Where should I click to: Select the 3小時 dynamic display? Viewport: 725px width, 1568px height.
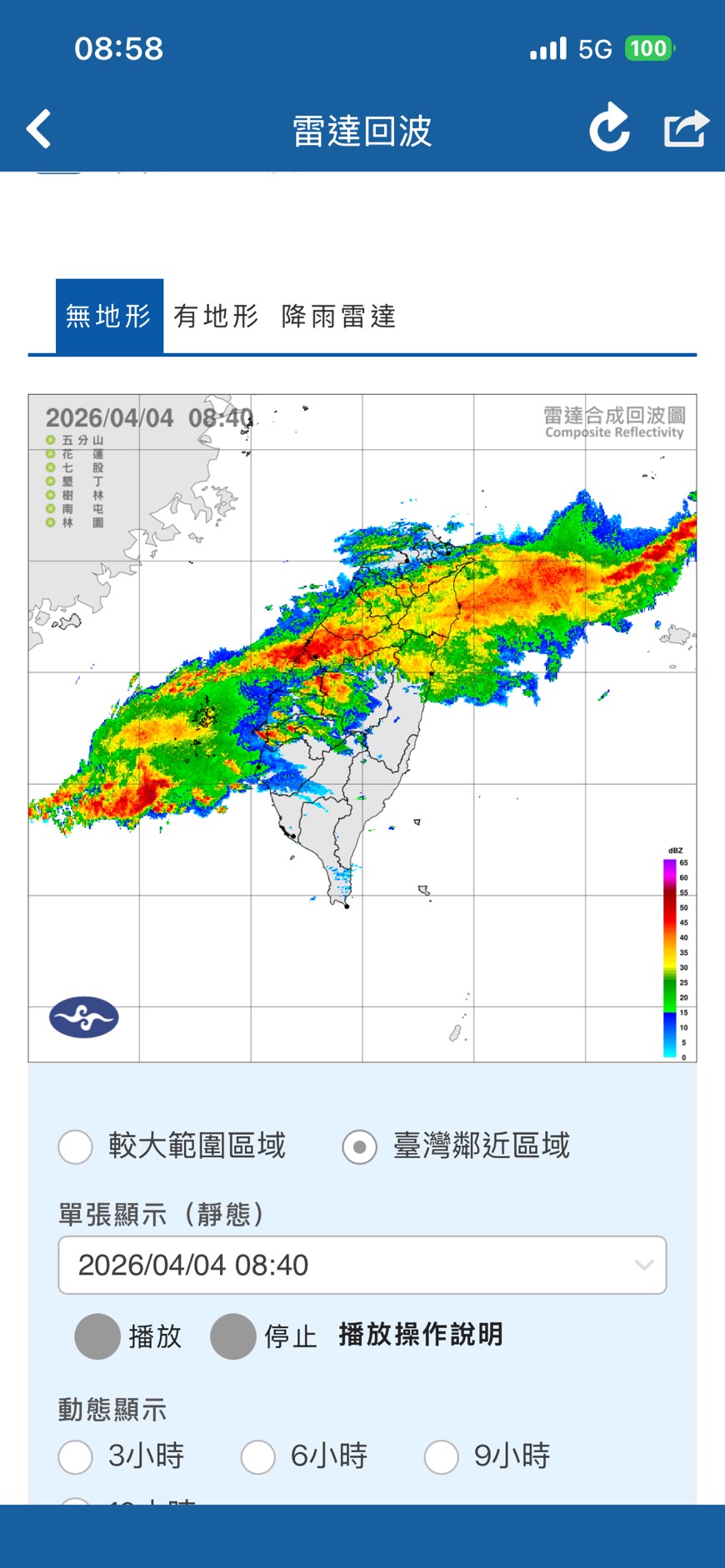[x=76, y=1456]
